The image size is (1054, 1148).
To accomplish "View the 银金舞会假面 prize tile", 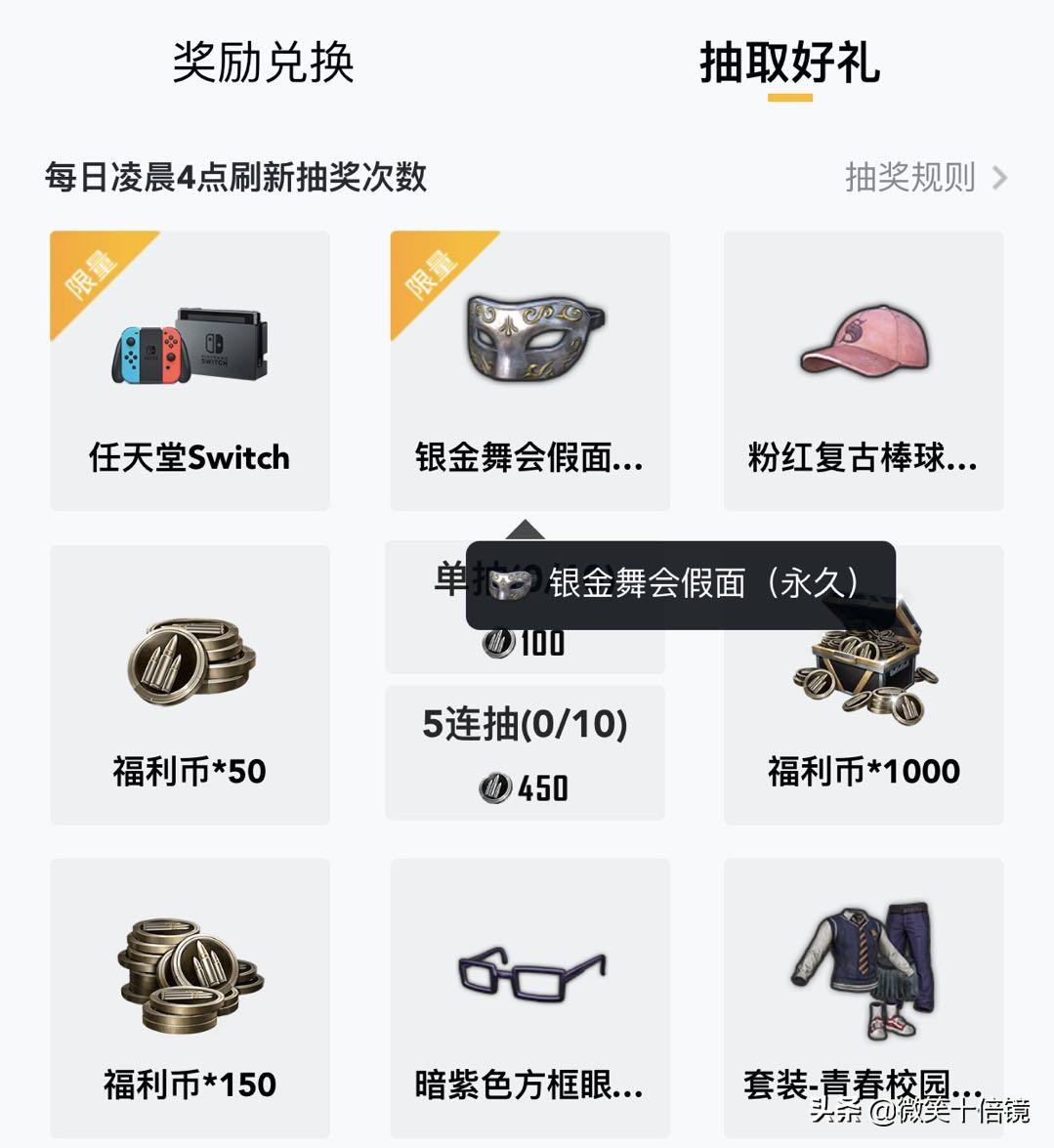I will pos(529,370).
